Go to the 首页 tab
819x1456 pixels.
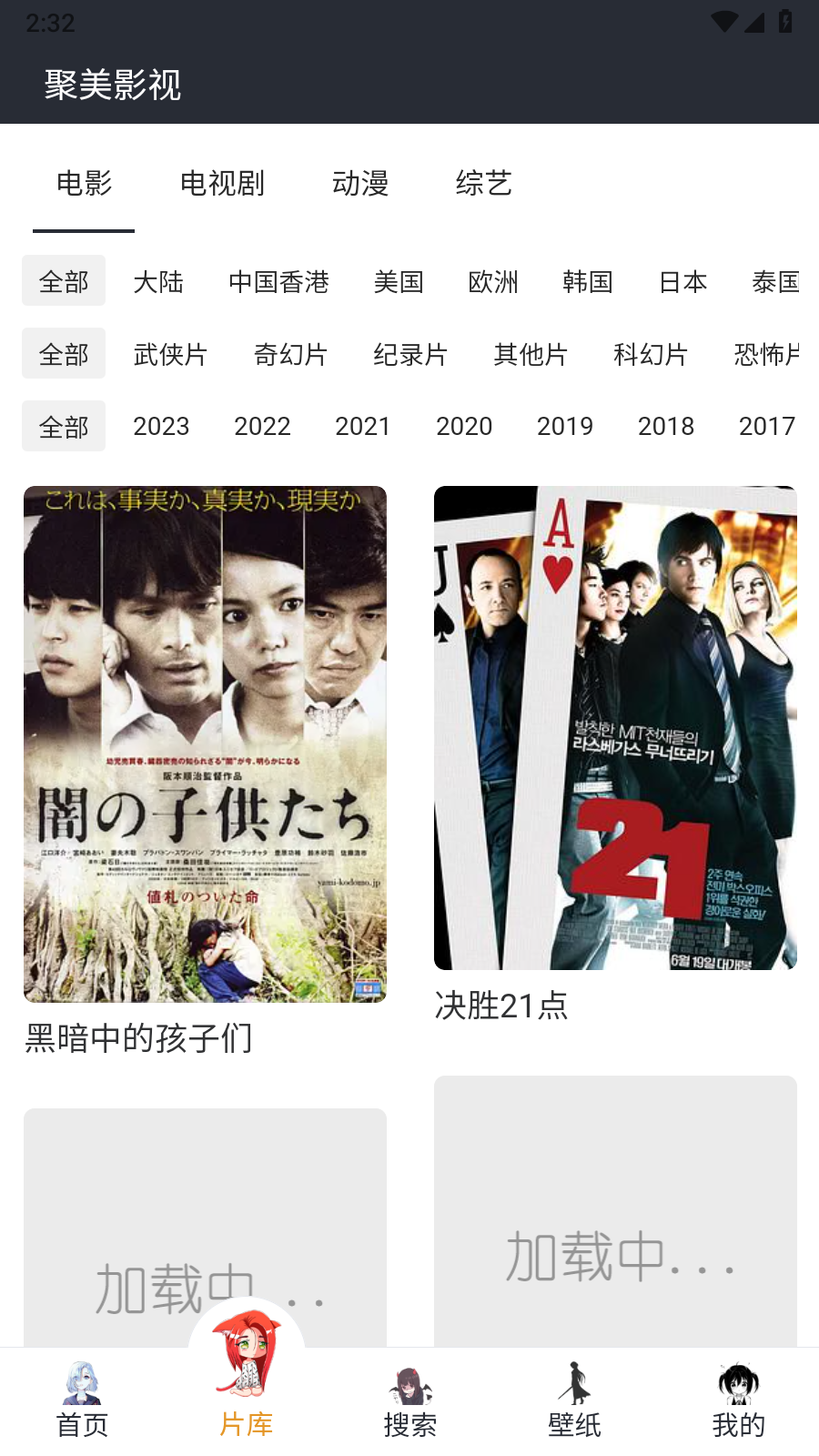tap(82, 1401)
